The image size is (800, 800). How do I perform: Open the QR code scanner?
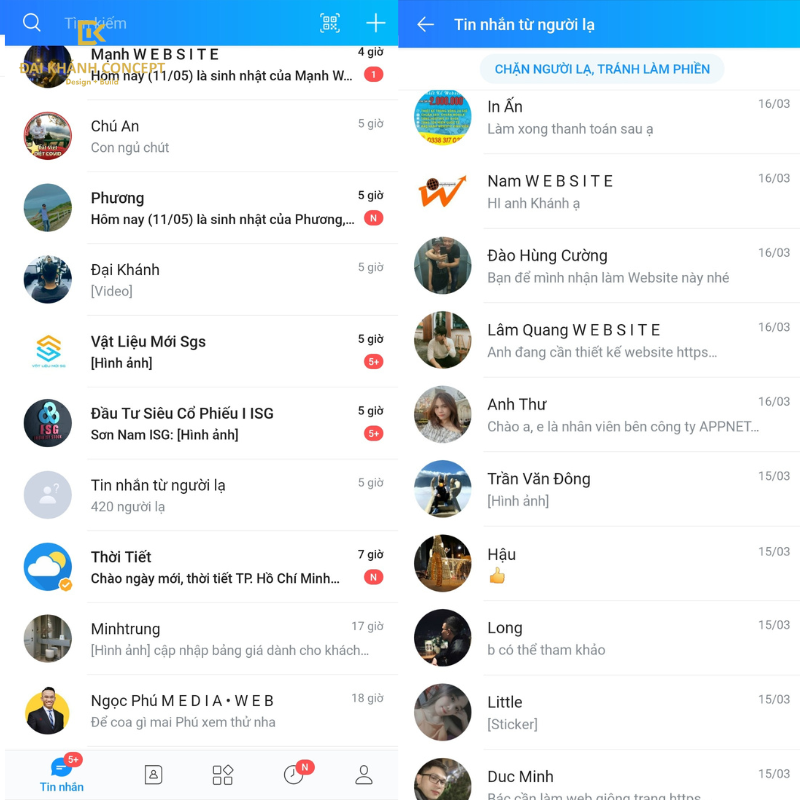coord(330,23)
